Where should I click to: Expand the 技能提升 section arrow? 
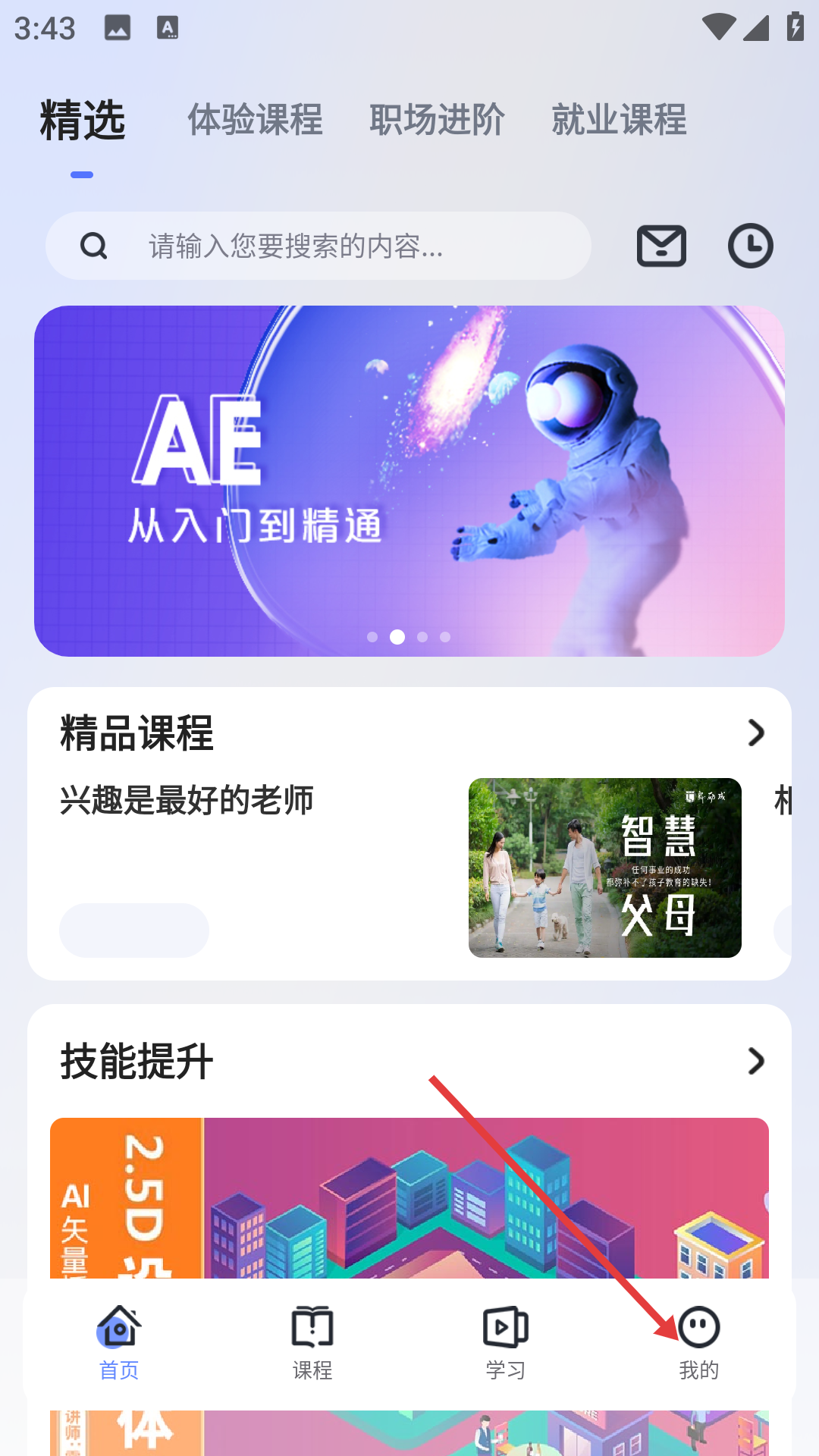[755, 1061]
